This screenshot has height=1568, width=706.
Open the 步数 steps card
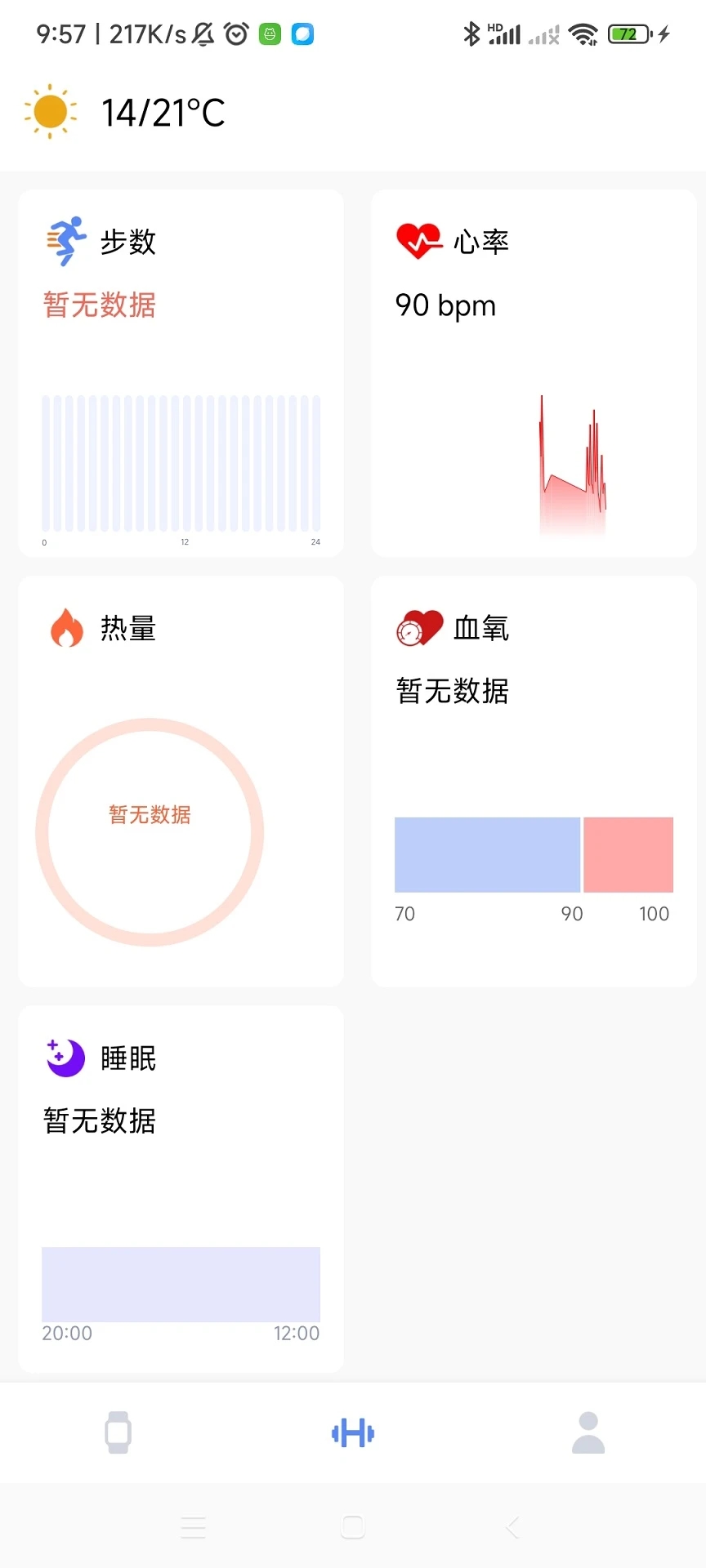180,372
